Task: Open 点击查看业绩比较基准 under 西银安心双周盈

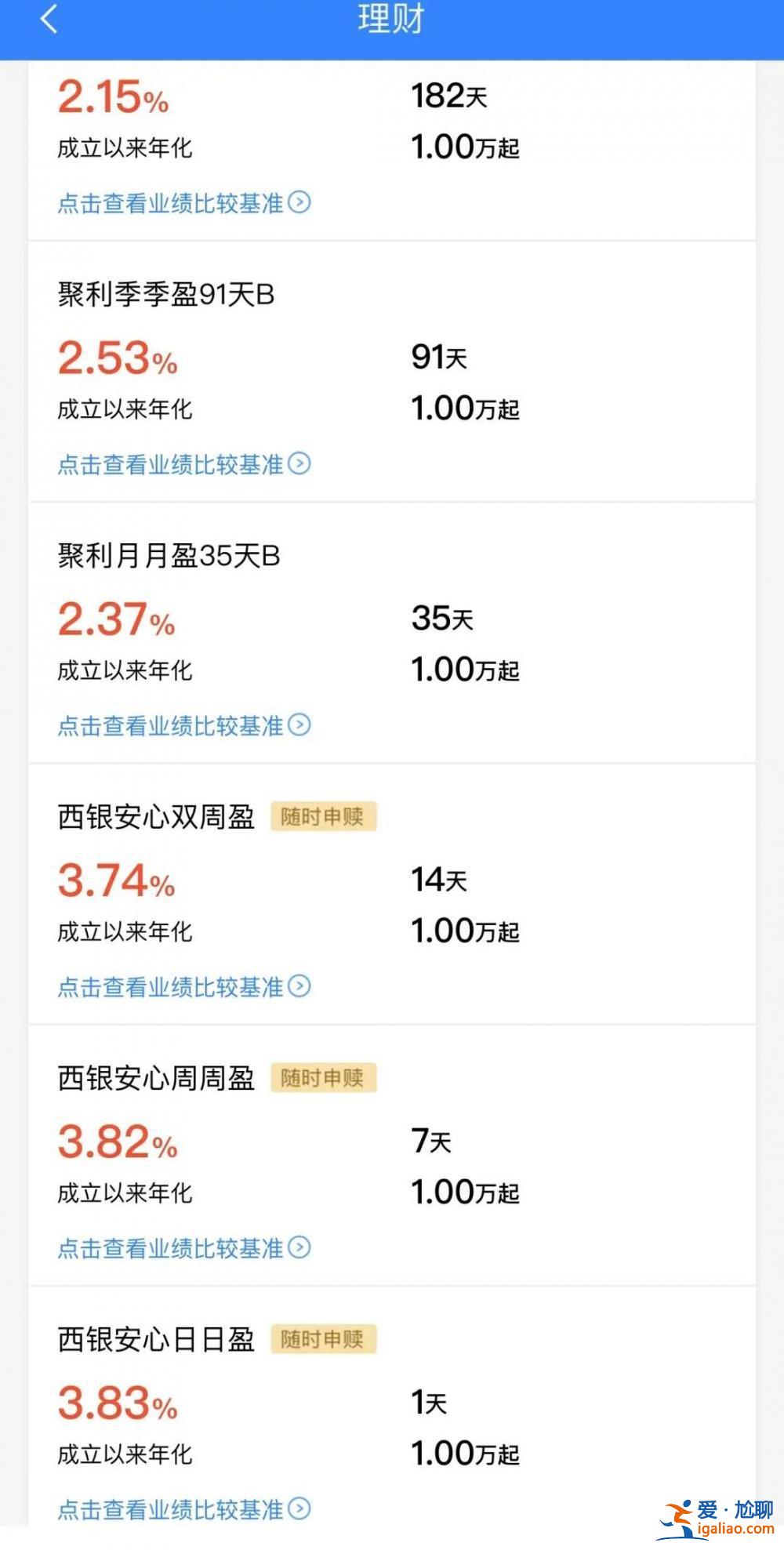Action: coord(172,987)
